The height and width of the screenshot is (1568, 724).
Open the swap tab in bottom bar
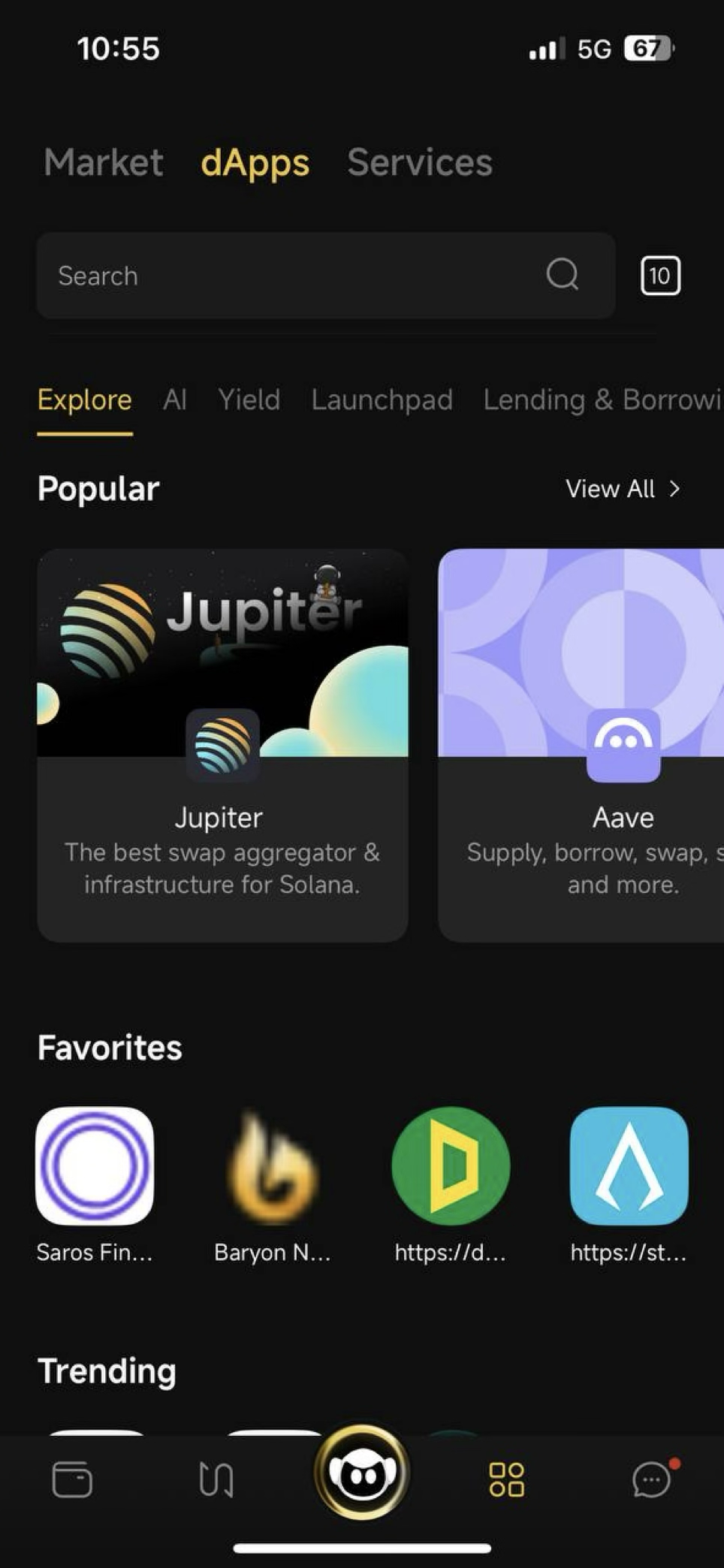click(216, 1479)
